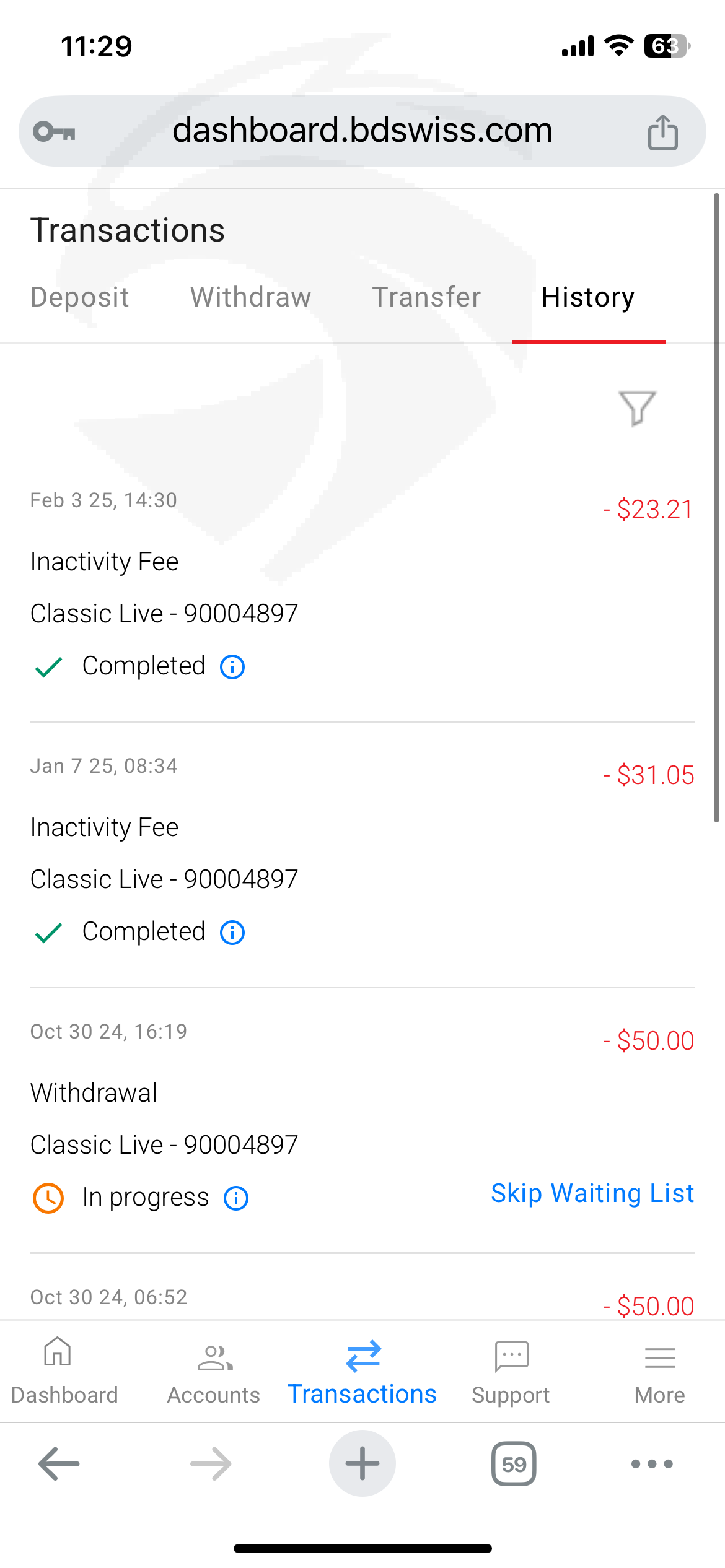Tap Skip Waiting List link
This screenshot has height=1568, width=725.
tap(592, 1193)
